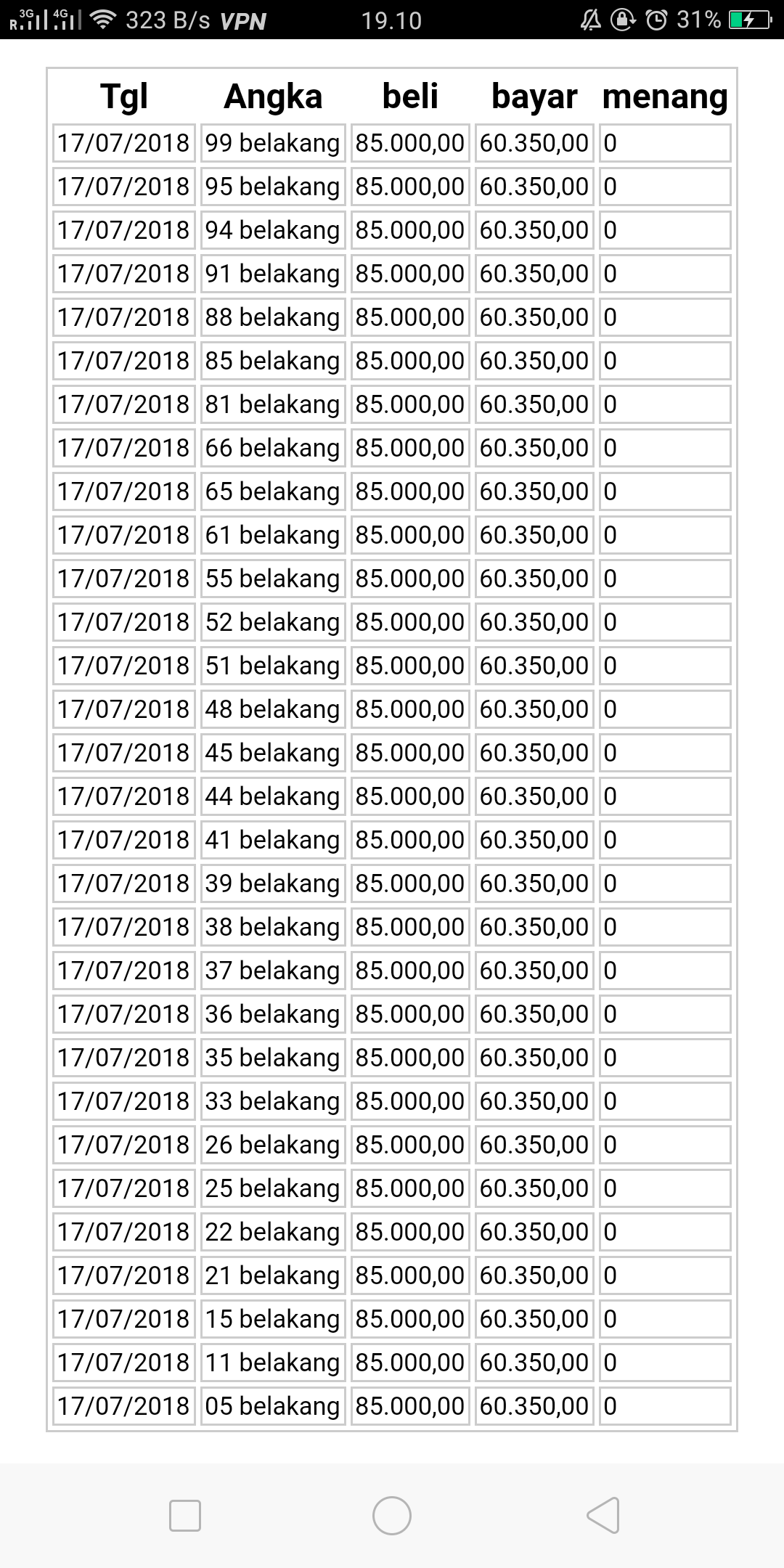Go back using the navigation bar triangle
The image size is (784, 1568).
(603, 1516)
